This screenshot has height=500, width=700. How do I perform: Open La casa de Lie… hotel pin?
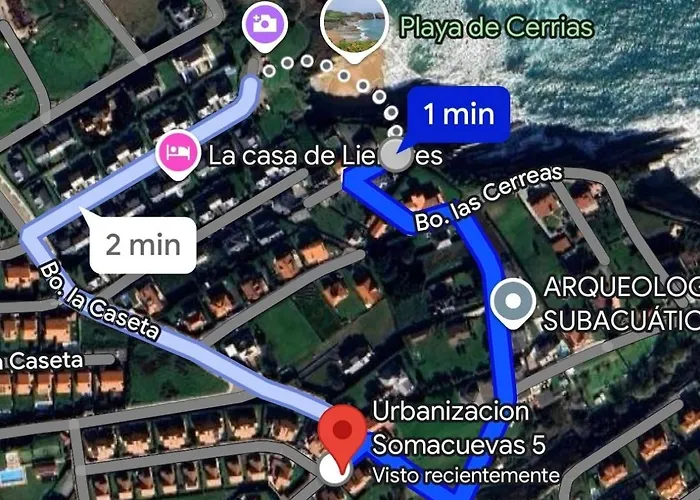pos(178,155)
